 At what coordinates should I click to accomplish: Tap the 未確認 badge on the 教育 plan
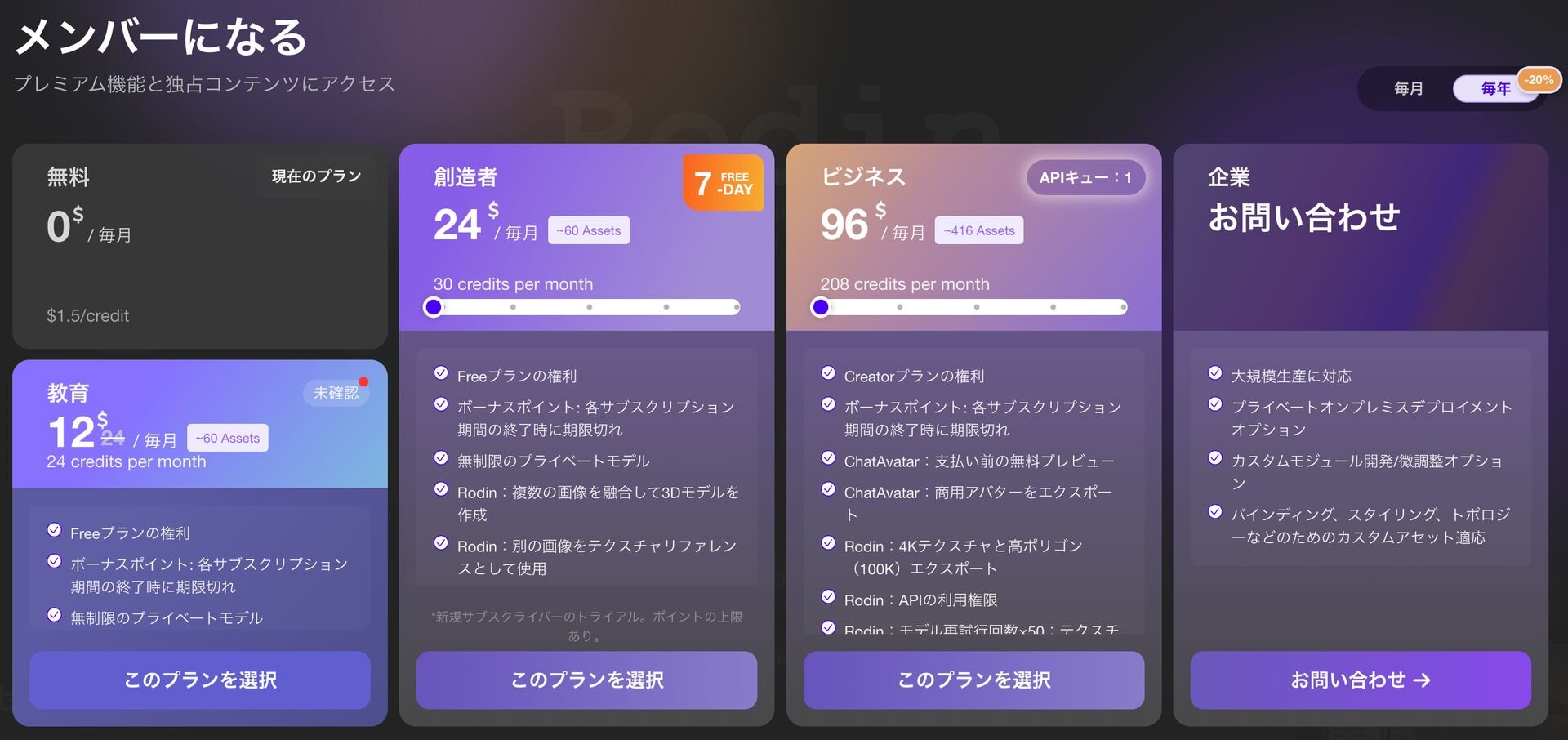point(336,393)
